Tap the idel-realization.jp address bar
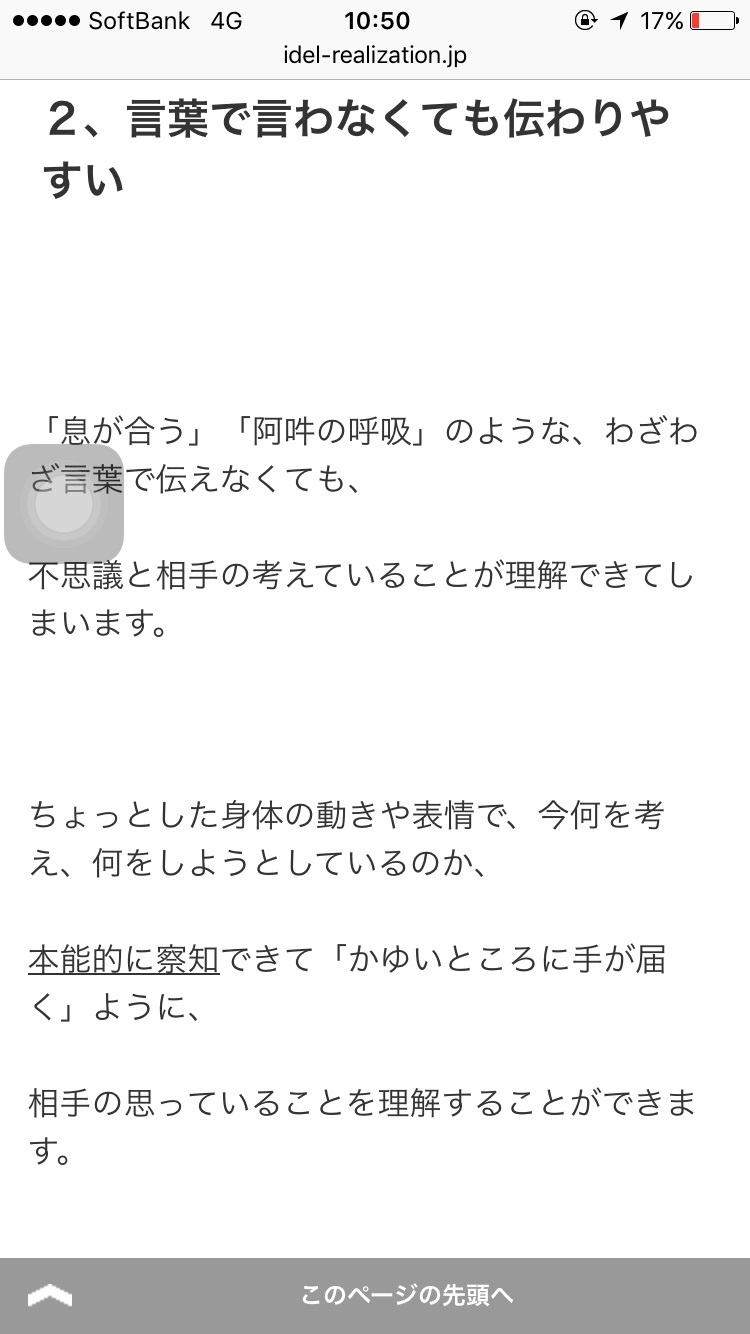The image size is (750, 1334). pyautogui.click(x=375, y=55)
